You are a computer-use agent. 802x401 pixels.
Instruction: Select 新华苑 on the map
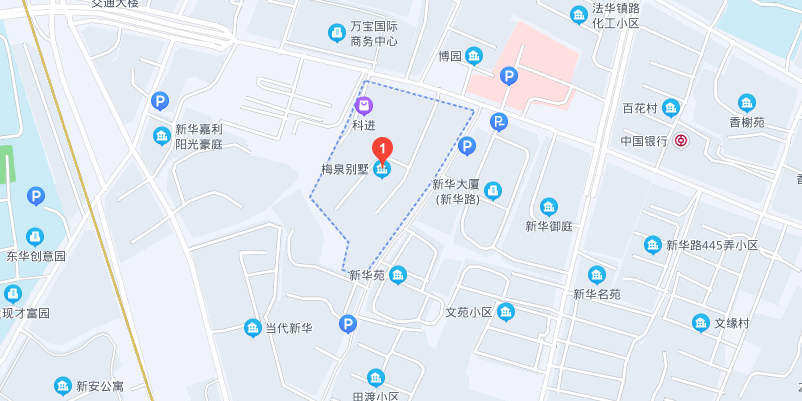coord(398,275)
